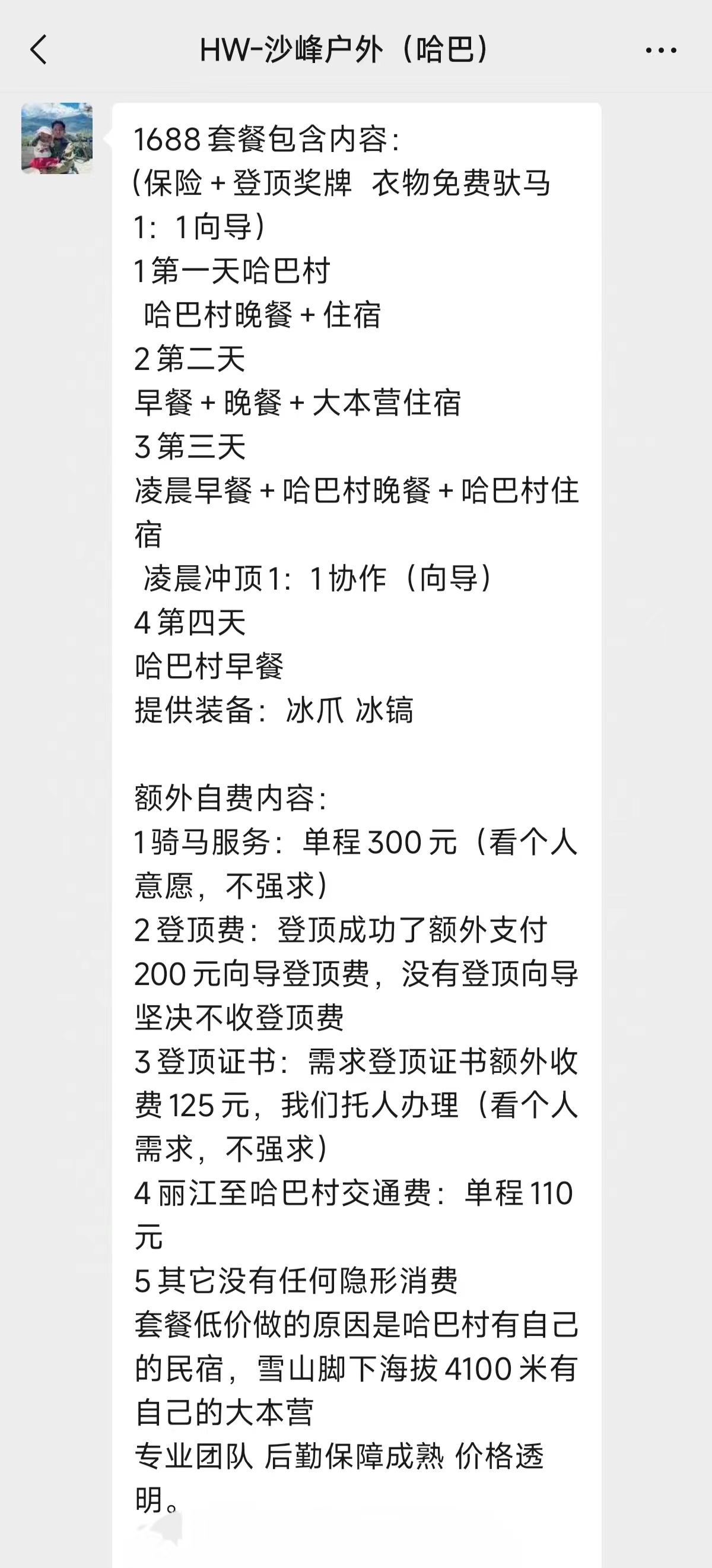Viewport: 712px width, 1568px height.
Task: Open the chat's three-dot options menu
Action: (661, 50)
